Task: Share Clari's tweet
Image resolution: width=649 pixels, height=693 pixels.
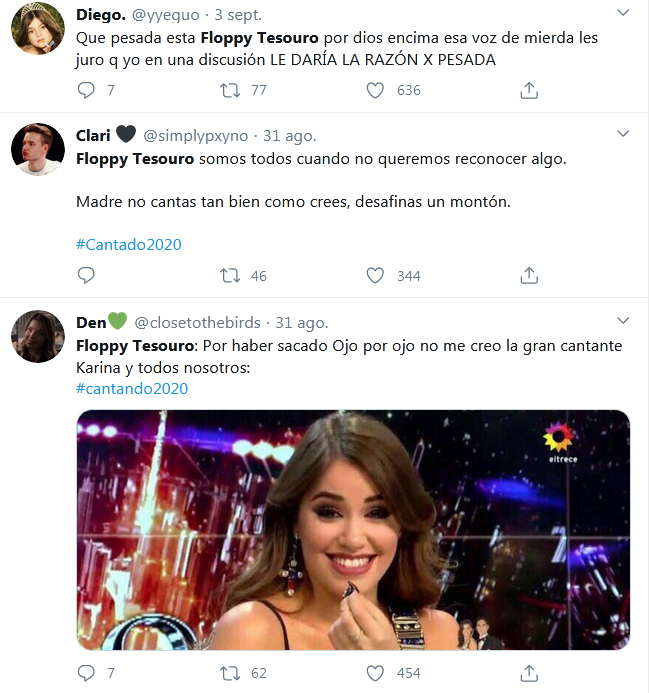Action: pos(530,275)
